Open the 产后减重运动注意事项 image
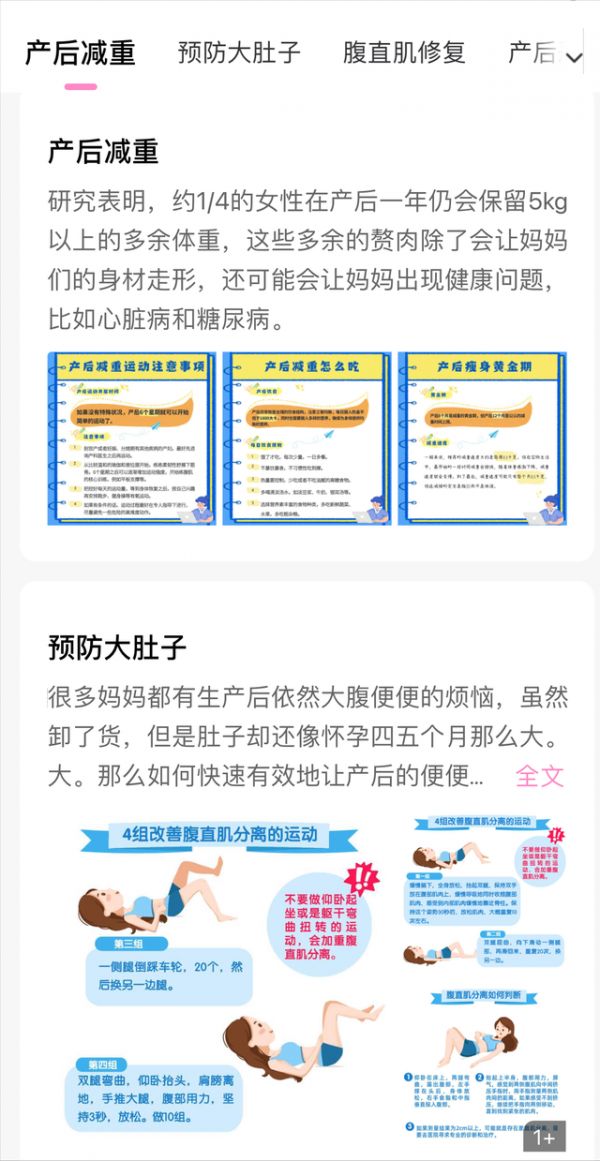This screenshot has height=1161, width=600. click(x=132, y=438)
